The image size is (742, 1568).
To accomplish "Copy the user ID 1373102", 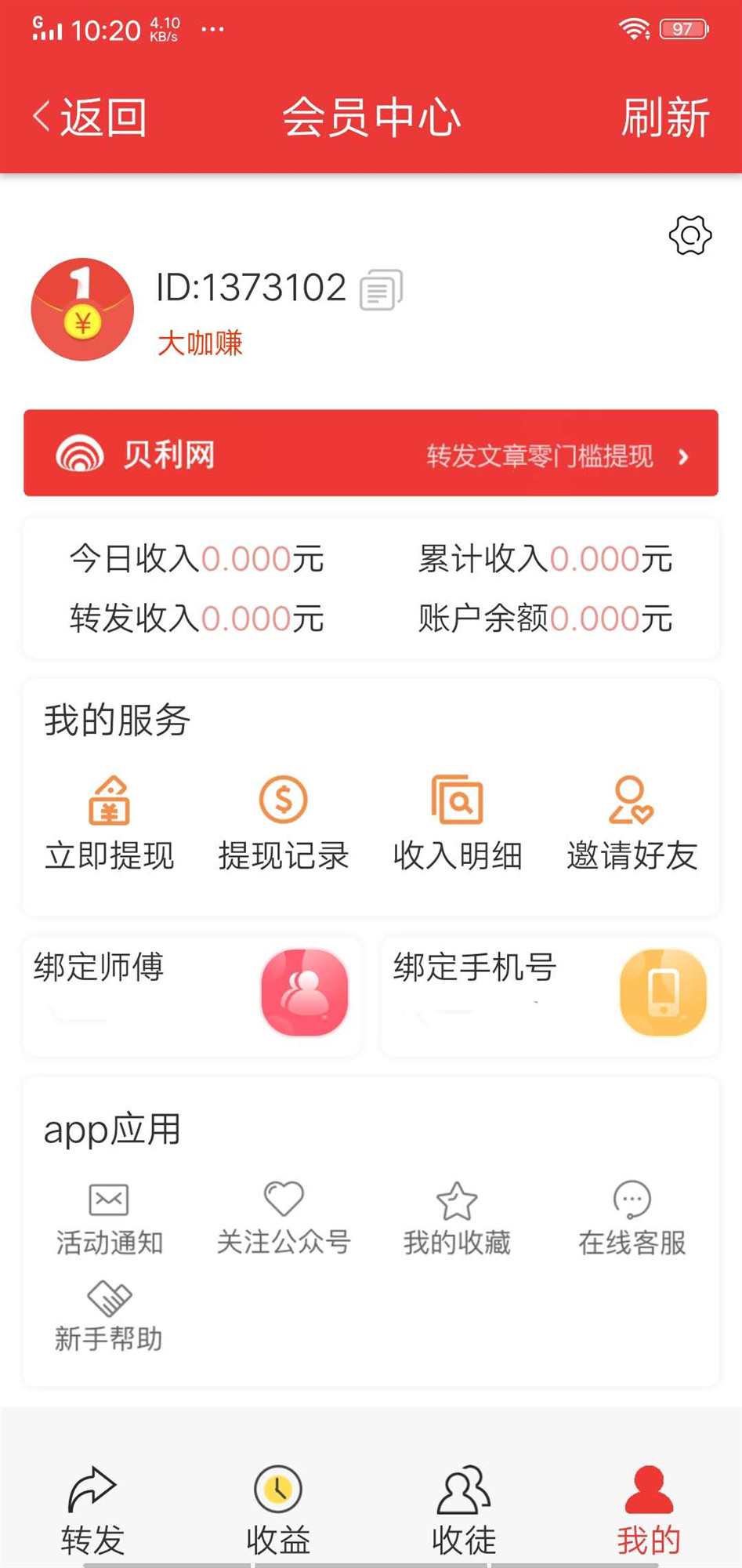I will point(382,291).
